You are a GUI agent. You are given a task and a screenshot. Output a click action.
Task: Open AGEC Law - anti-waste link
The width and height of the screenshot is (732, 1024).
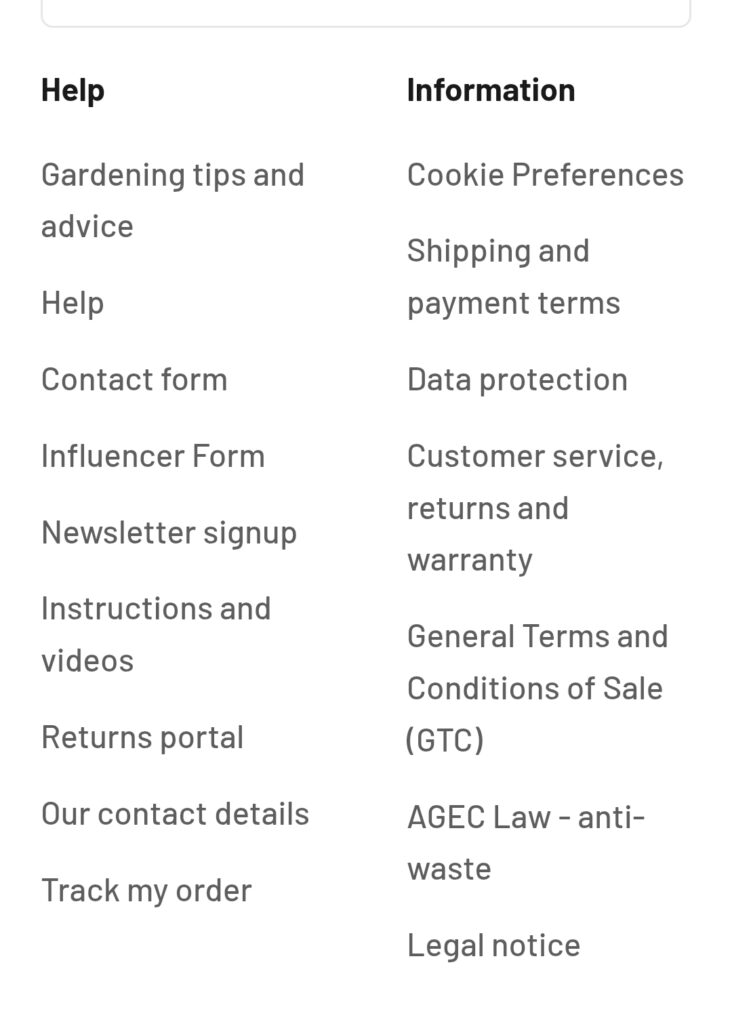click(x=525, y=842)
